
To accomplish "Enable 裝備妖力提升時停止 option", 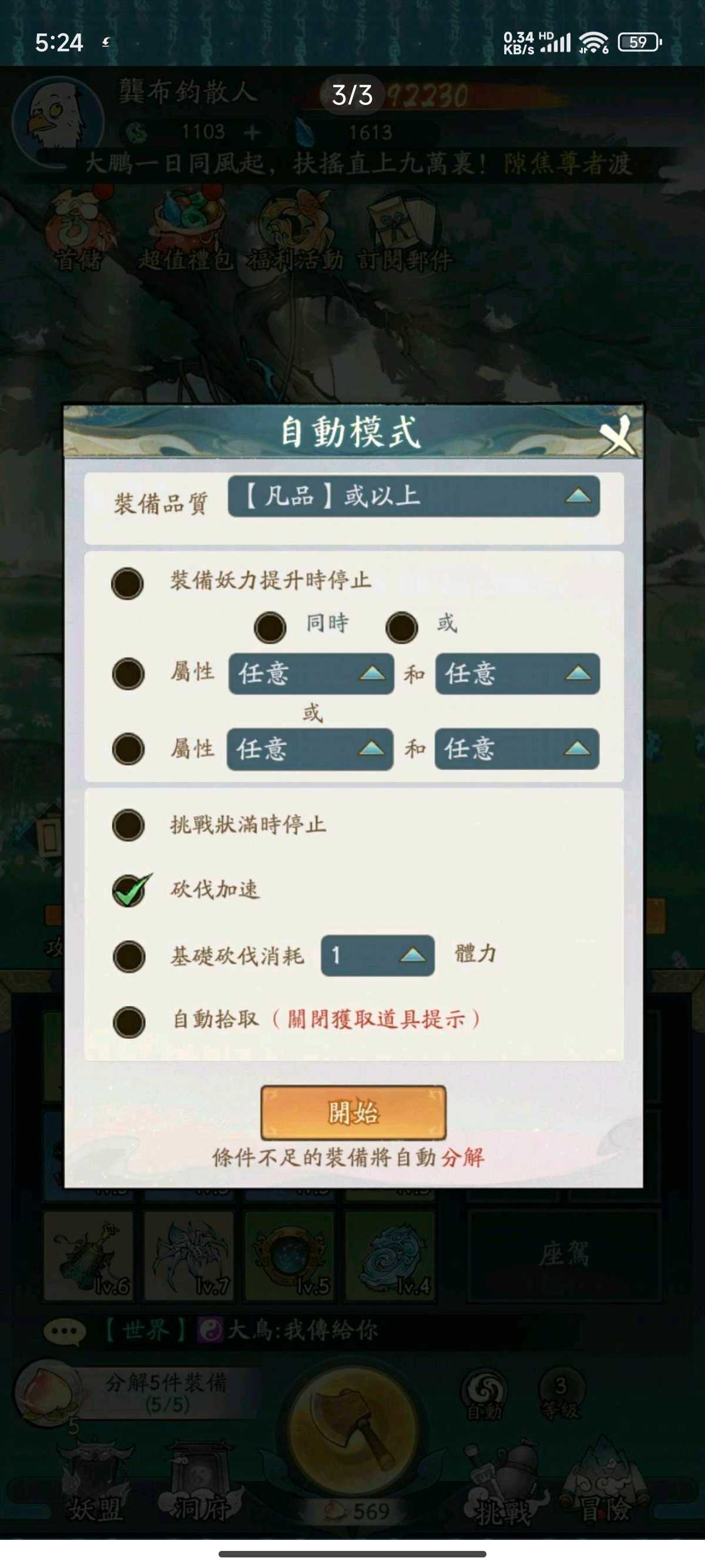I will pos(127,583).
